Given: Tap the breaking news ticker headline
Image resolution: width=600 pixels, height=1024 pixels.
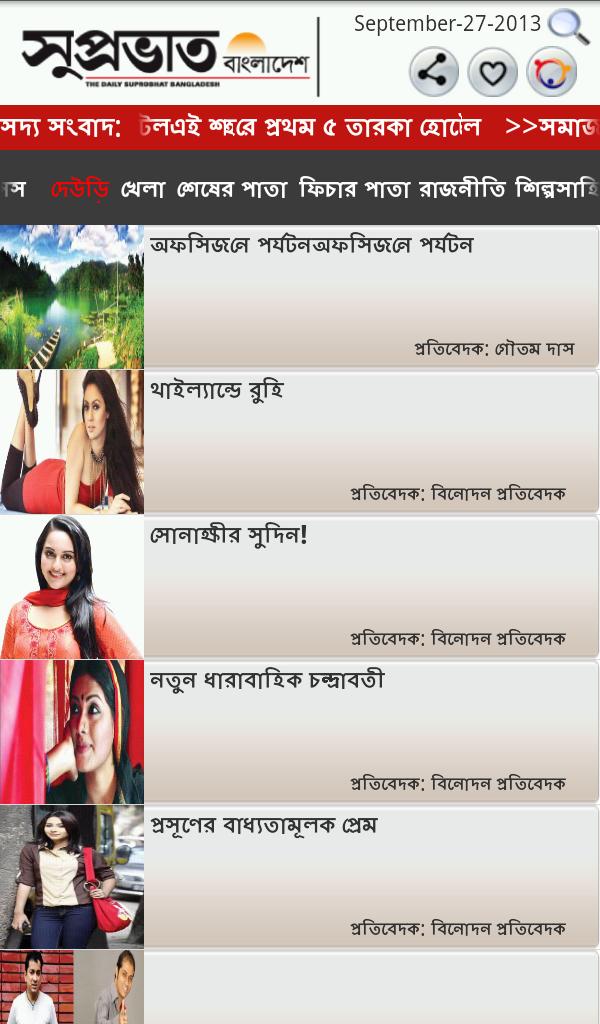Looking at the screenshot, I should 310,127.
